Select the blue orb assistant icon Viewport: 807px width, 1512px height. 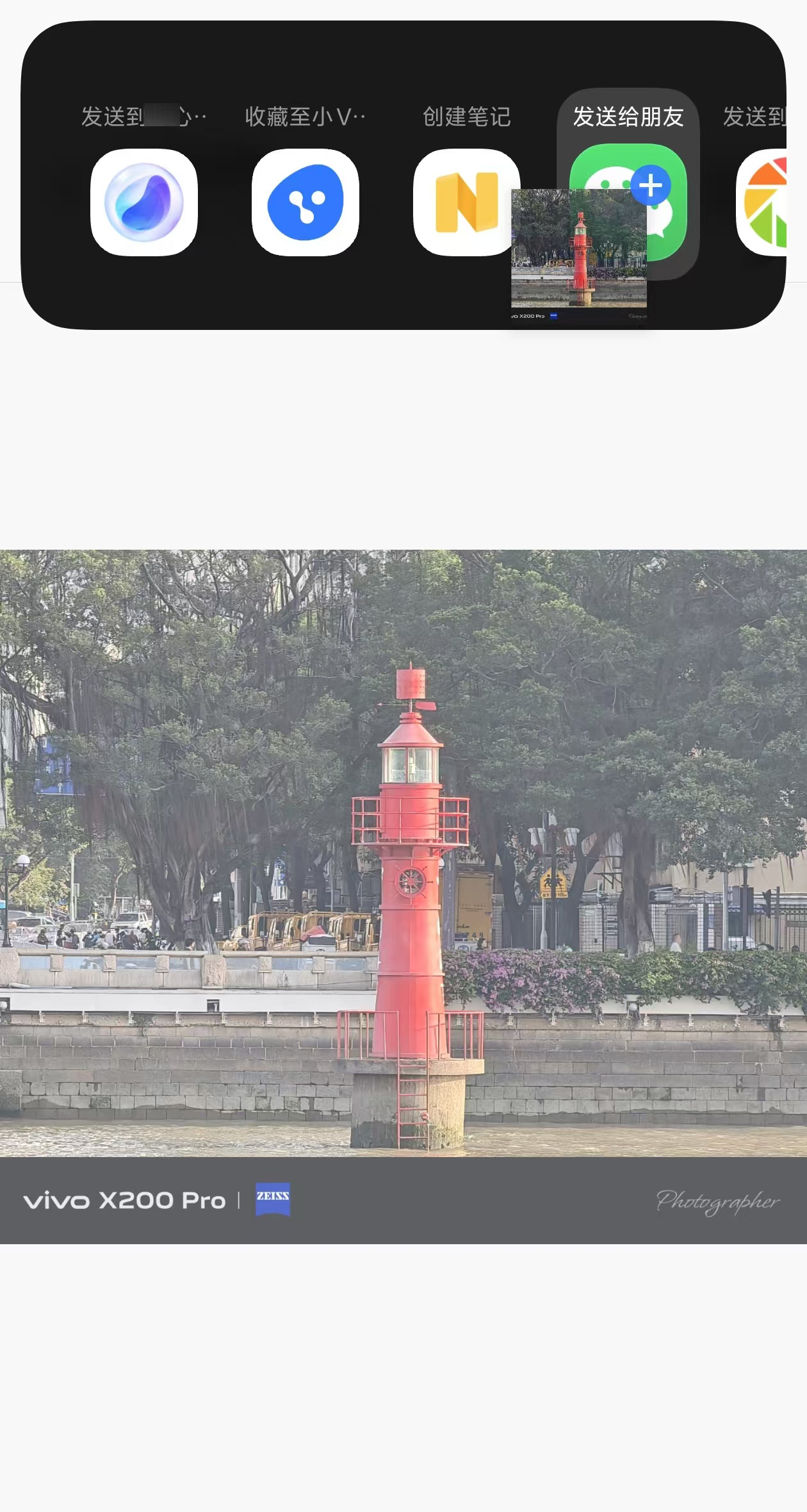click(x=144, y=202)
